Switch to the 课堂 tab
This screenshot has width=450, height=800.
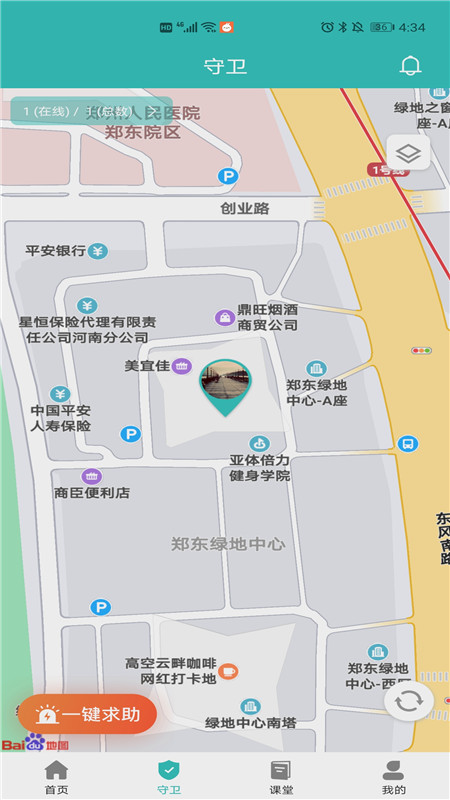281,776
